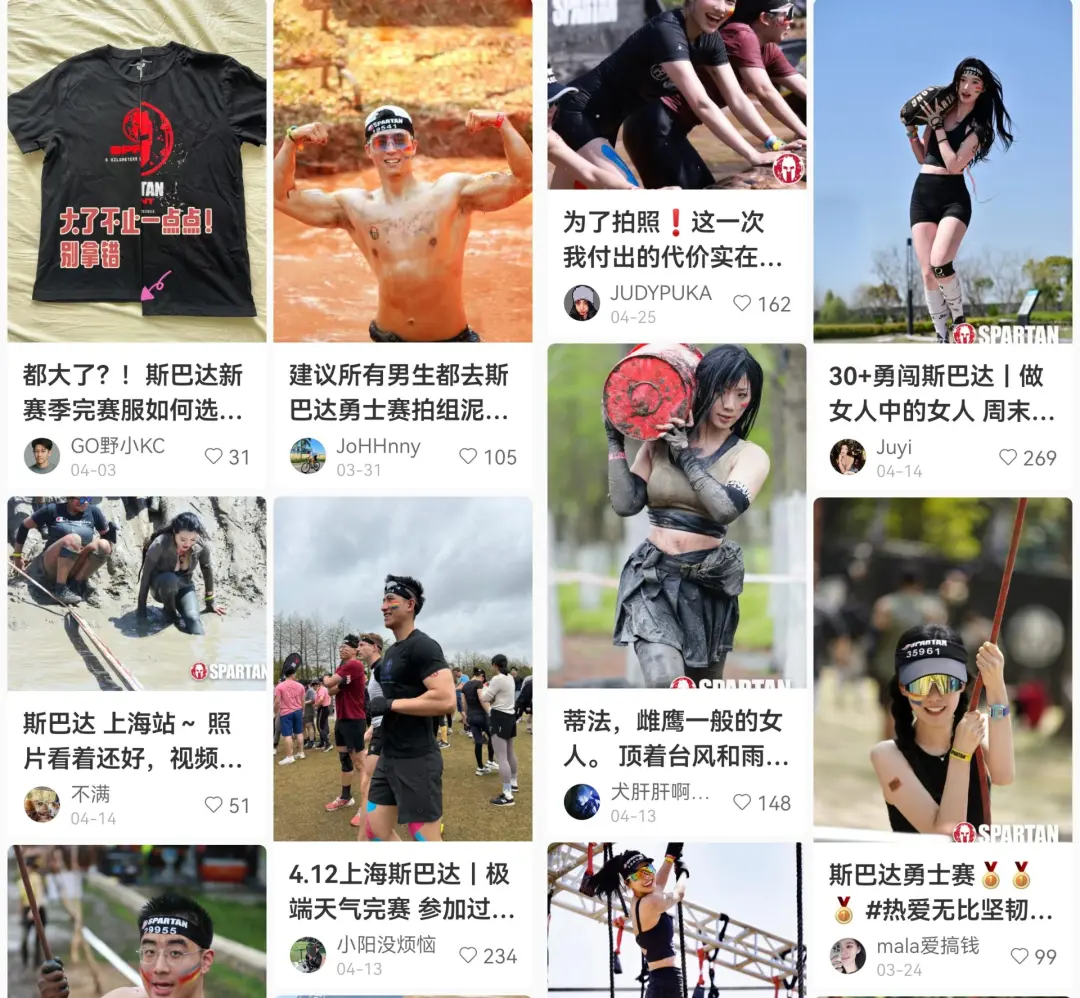Screen dimensions: 1080x998
Task: Like mala爱搞钱's post
Action: pyautogui.click(x=1020, y=956)
